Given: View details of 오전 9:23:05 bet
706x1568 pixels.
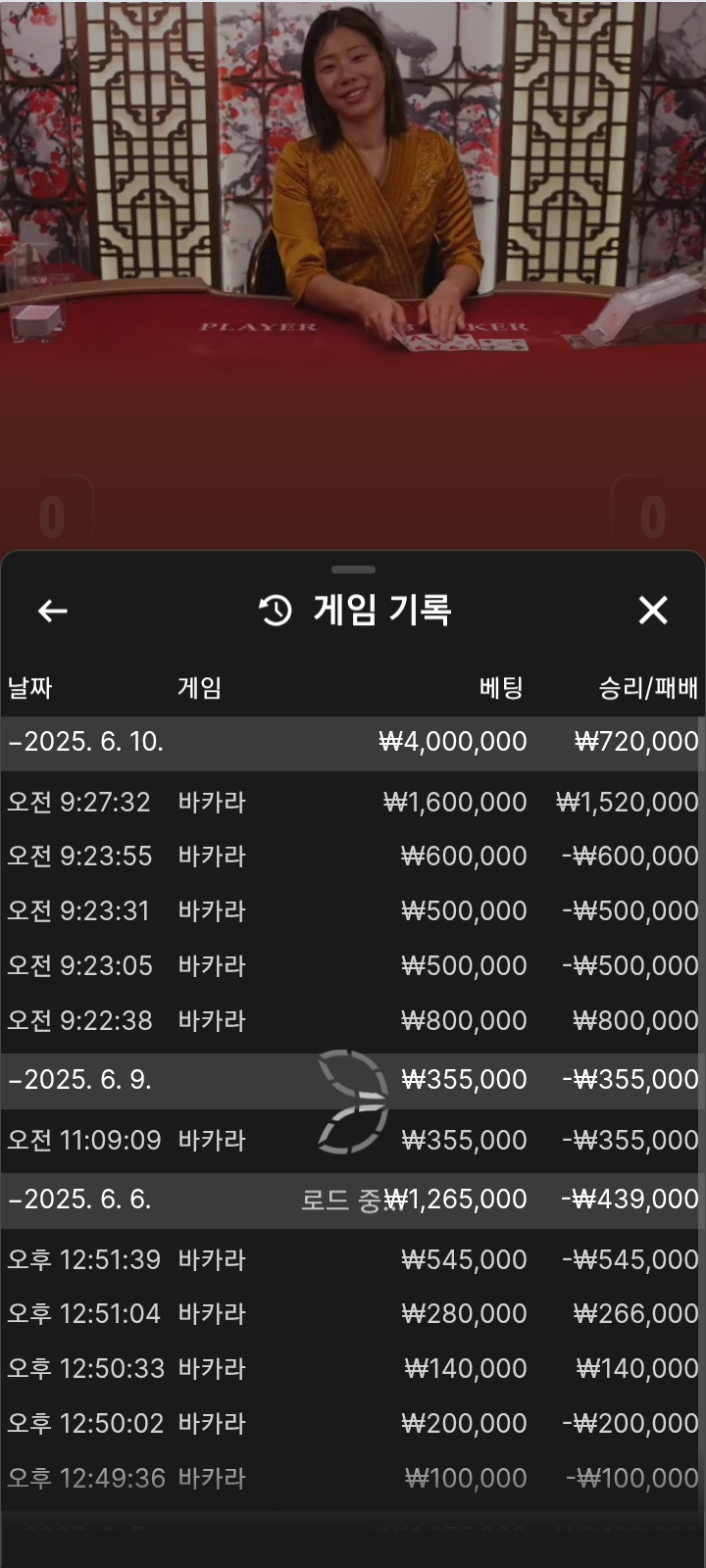Looking at the screenshot, I should pos(353,966).
